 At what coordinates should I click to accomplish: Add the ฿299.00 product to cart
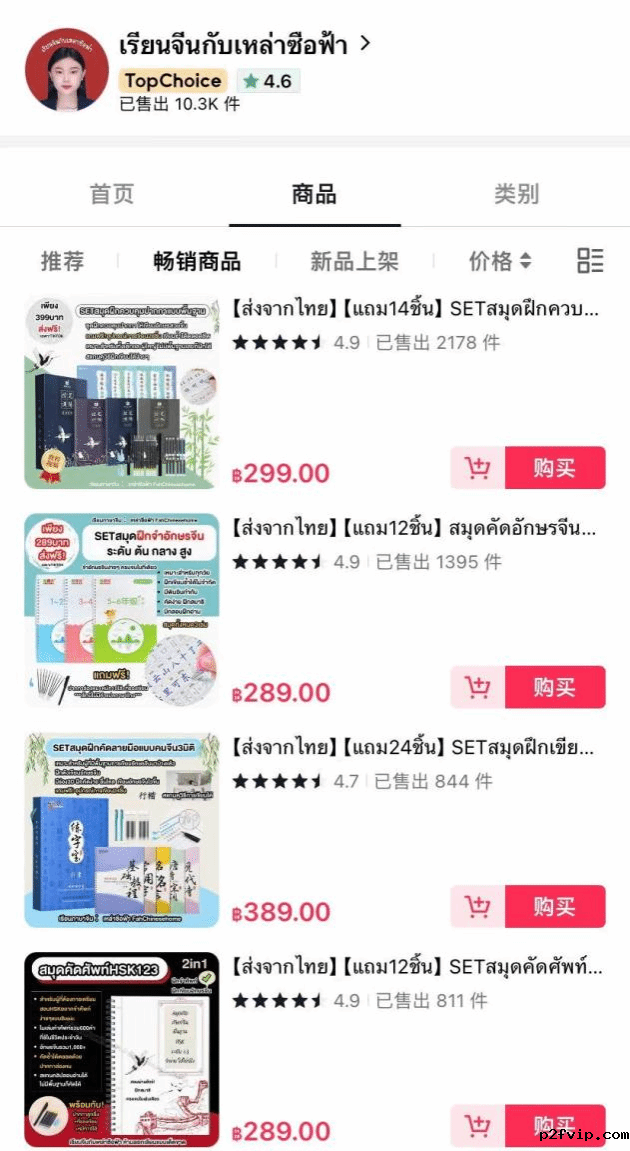(x=478, y=468)
